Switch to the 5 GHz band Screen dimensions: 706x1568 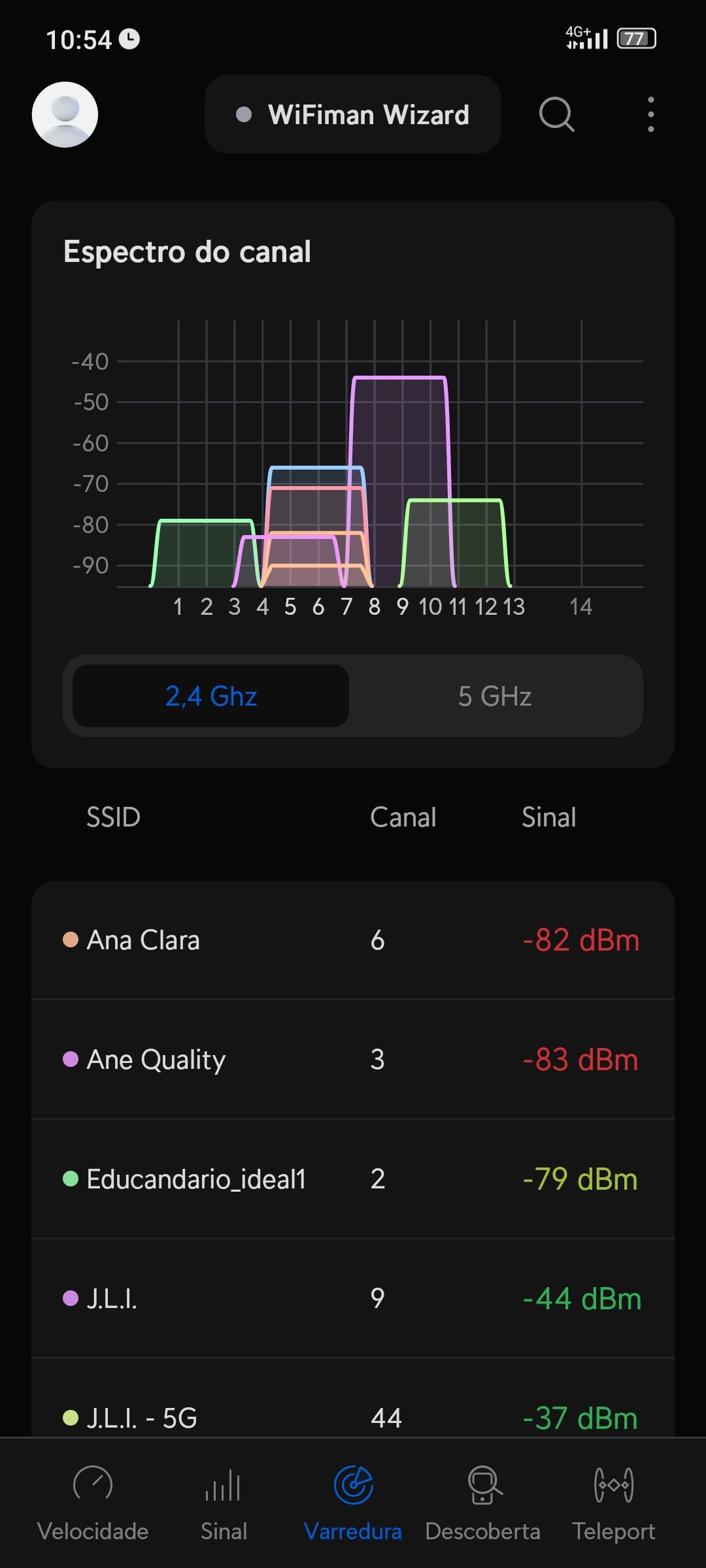coord(495,696)
